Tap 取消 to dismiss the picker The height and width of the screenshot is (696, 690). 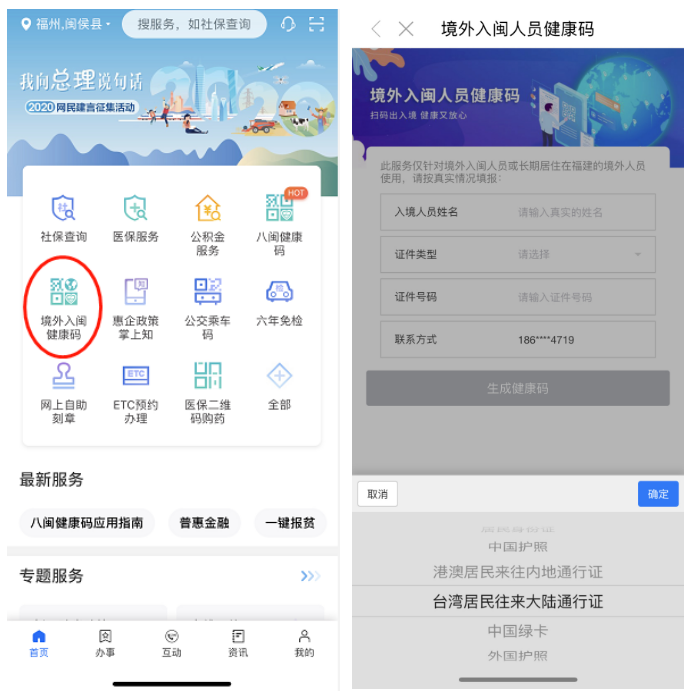[377, 494]
